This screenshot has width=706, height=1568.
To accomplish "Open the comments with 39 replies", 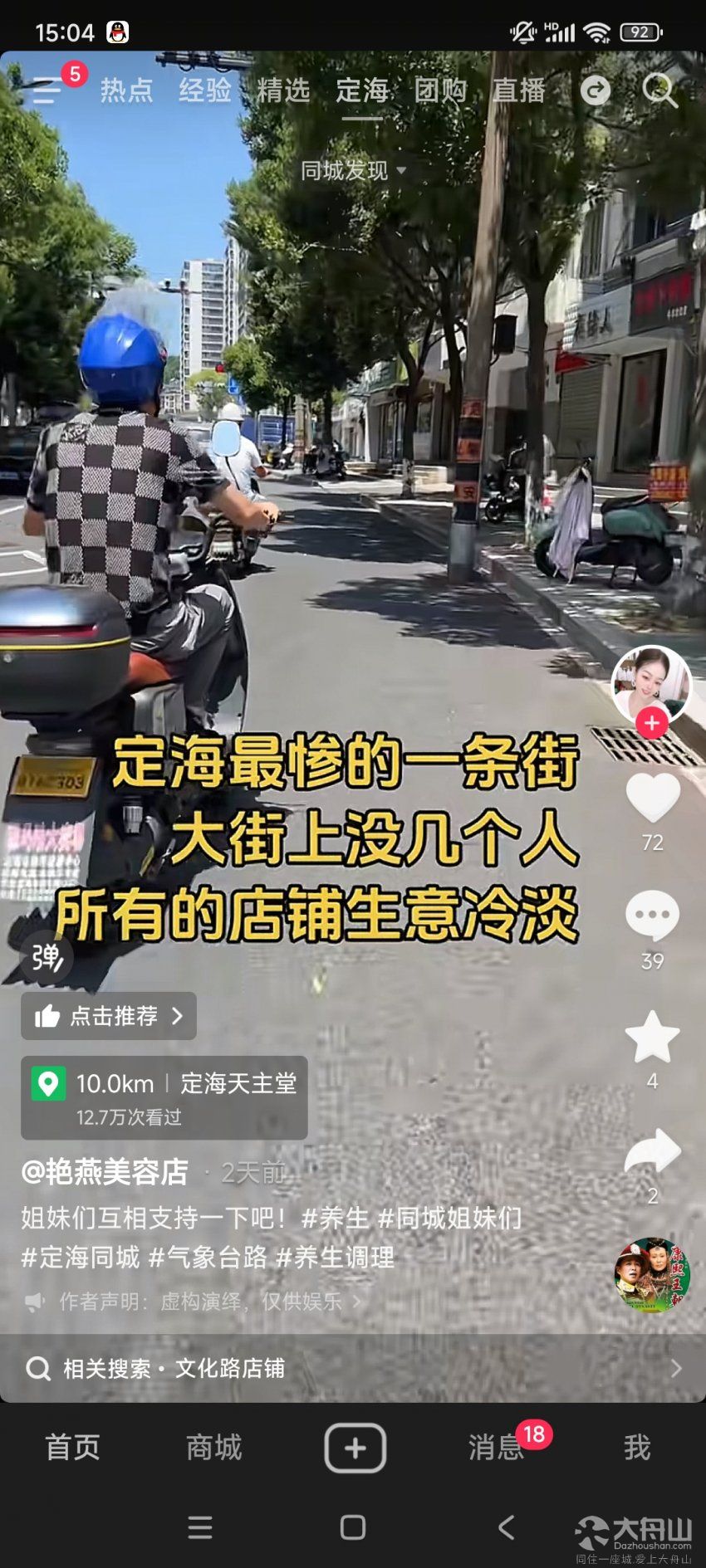I will click(652, 916).
